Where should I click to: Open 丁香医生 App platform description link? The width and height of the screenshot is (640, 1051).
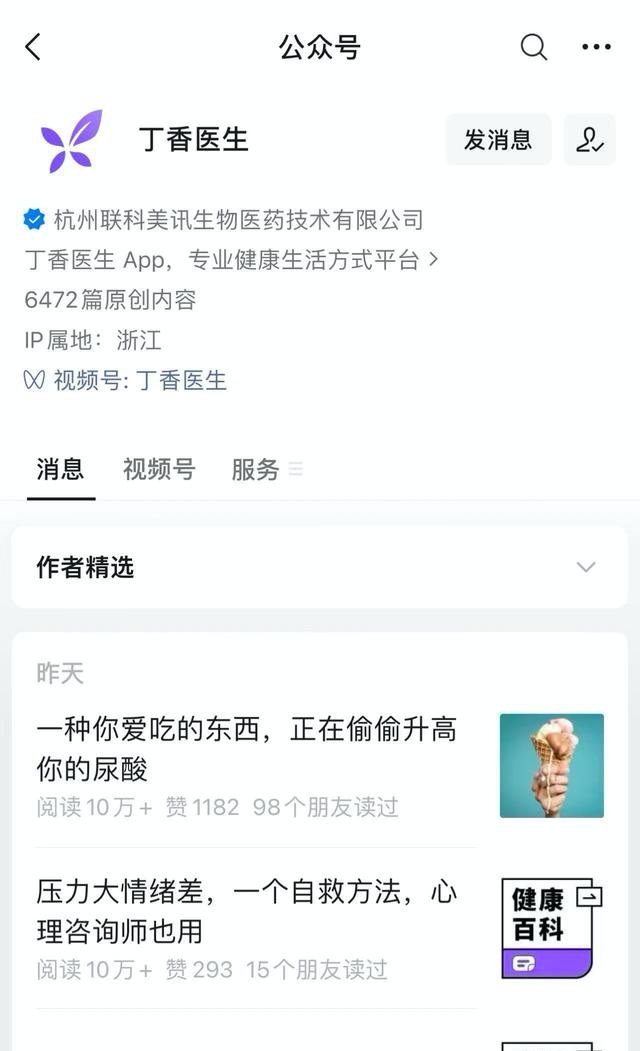[231, 260]
